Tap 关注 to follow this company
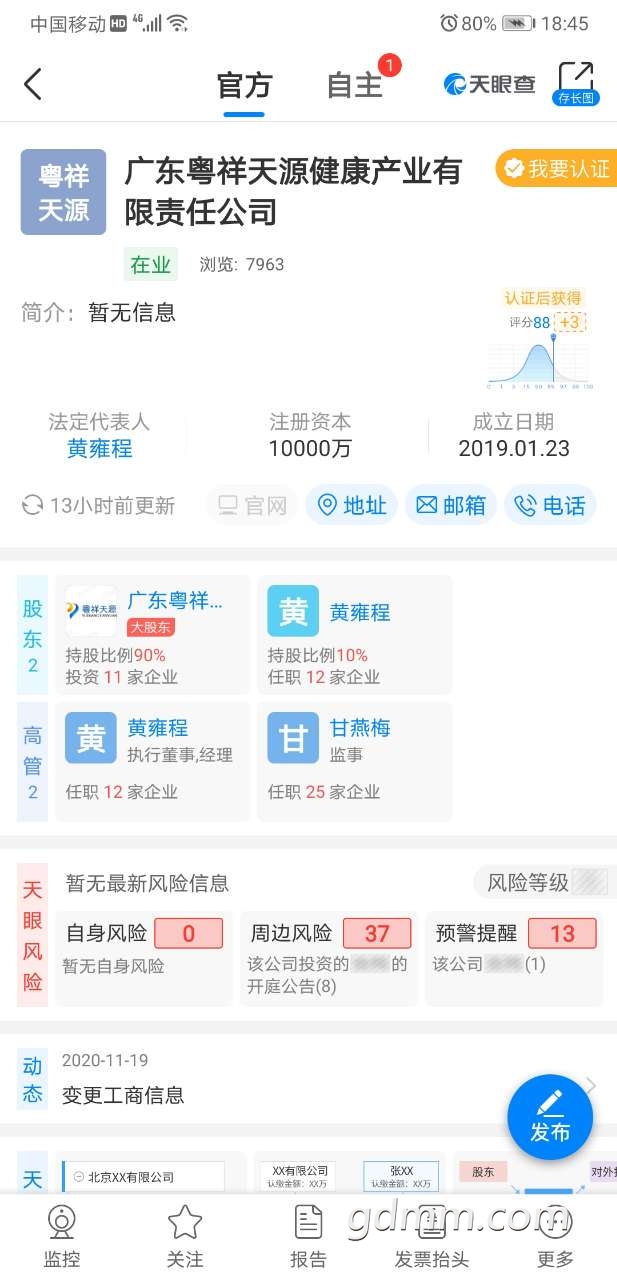 pyautogui.click(x=185, y=1236)
